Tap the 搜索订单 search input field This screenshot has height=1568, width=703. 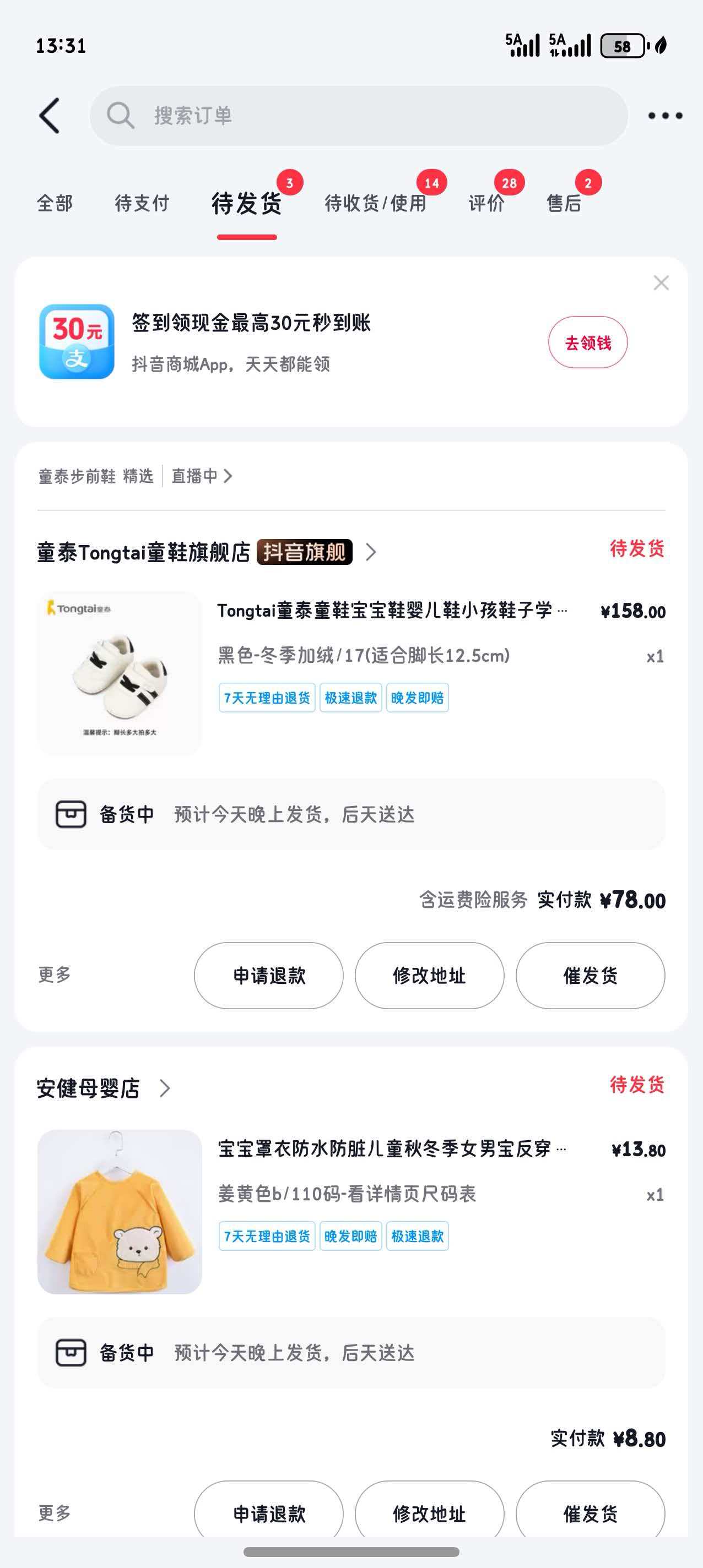(274, 116)
